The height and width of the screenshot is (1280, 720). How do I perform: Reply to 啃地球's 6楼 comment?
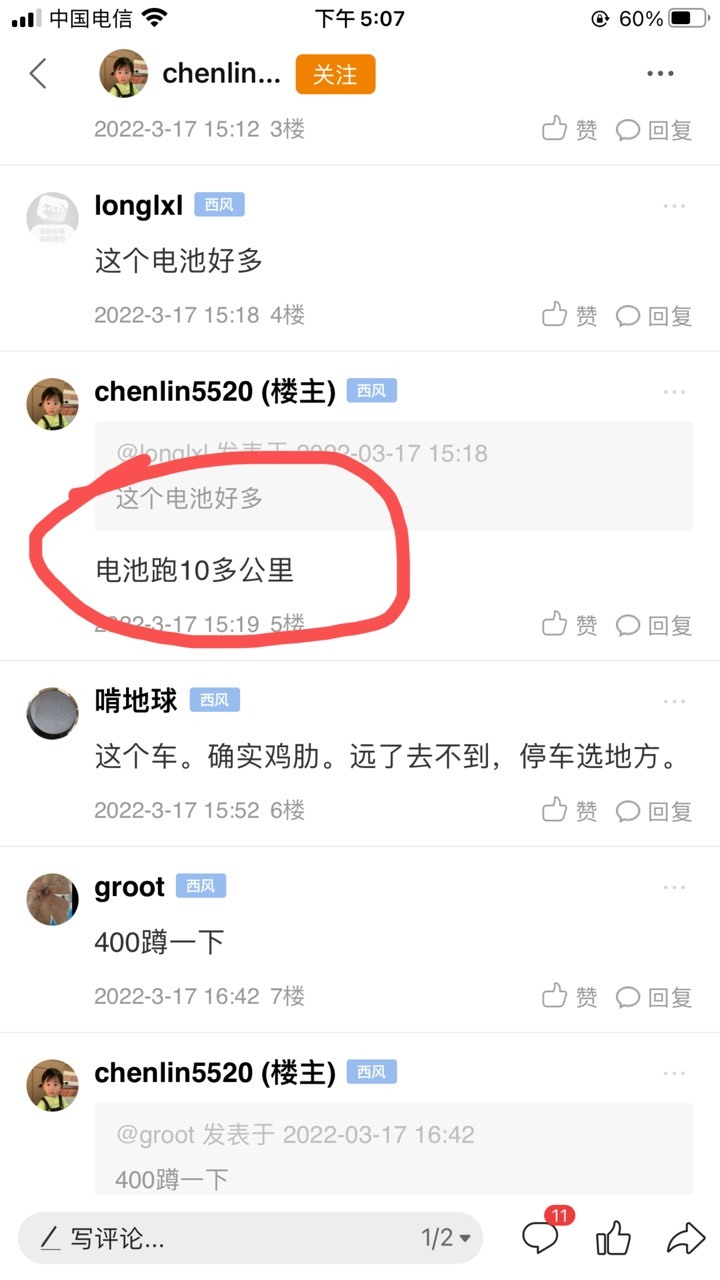[654, 810]
